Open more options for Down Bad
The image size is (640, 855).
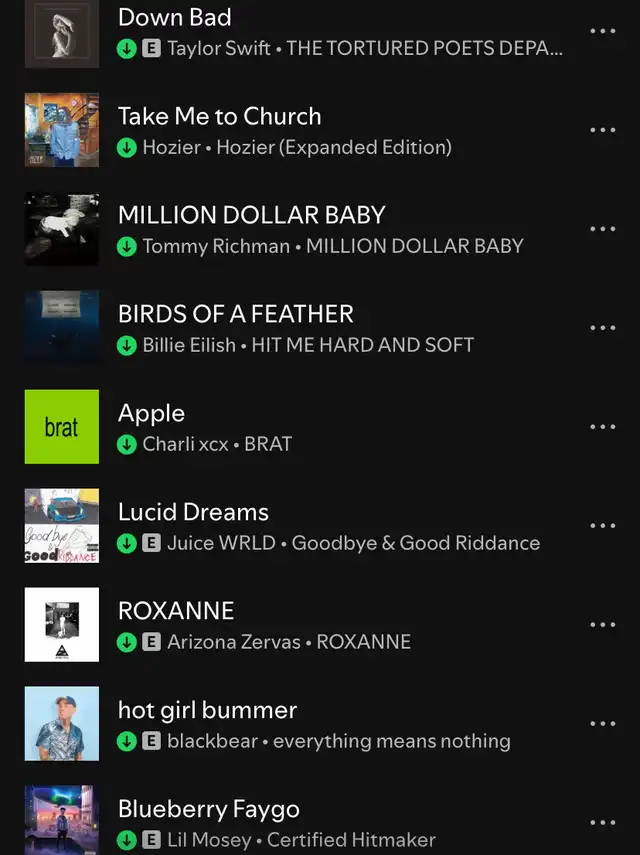pyautogui.click(x=603, y=31)
